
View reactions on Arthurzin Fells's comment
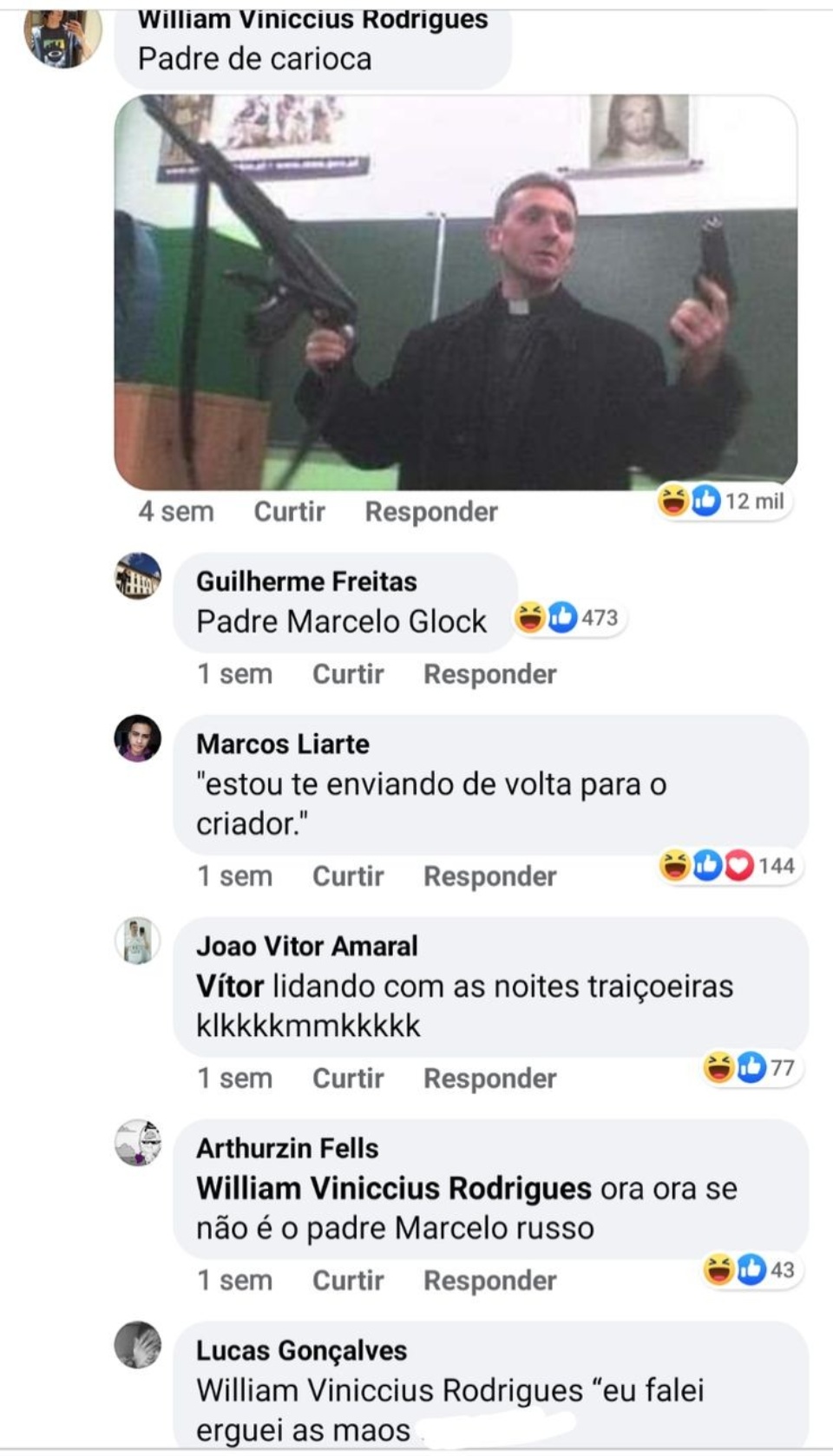pyautogui.click(x=750, y=1270)
